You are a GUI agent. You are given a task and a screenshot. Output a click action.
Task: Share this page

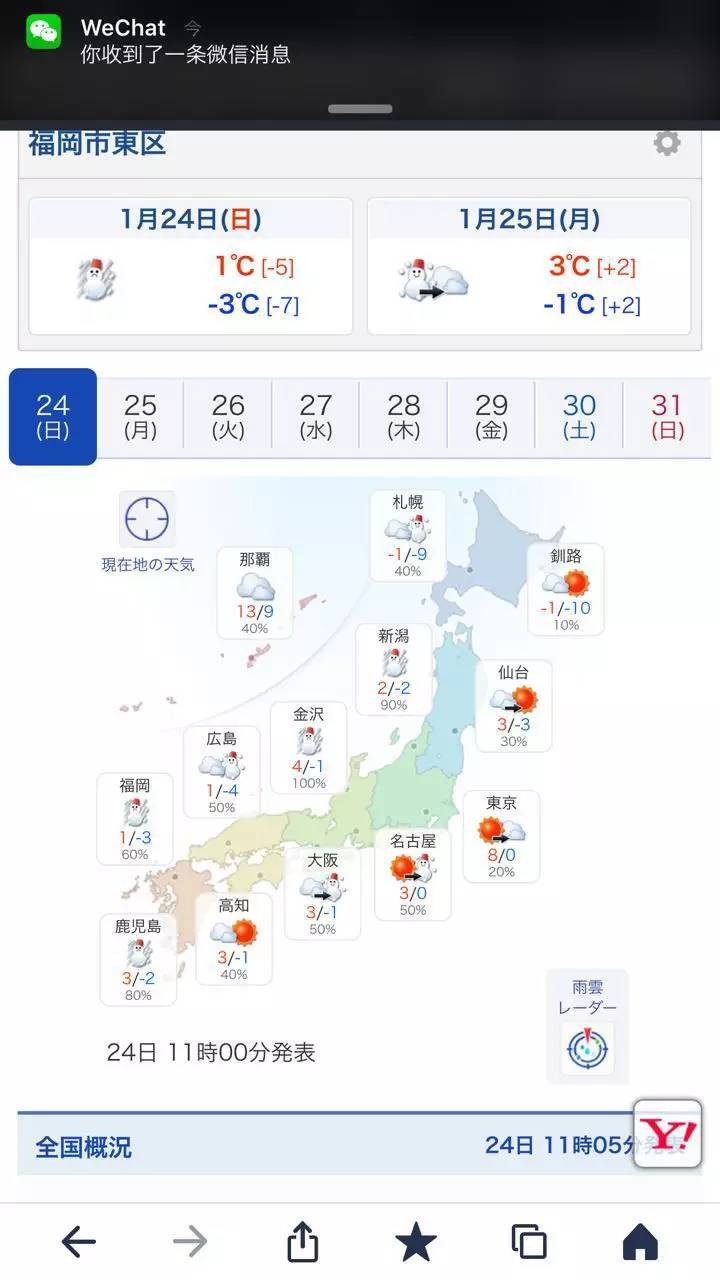click(x=302, y=1242)
